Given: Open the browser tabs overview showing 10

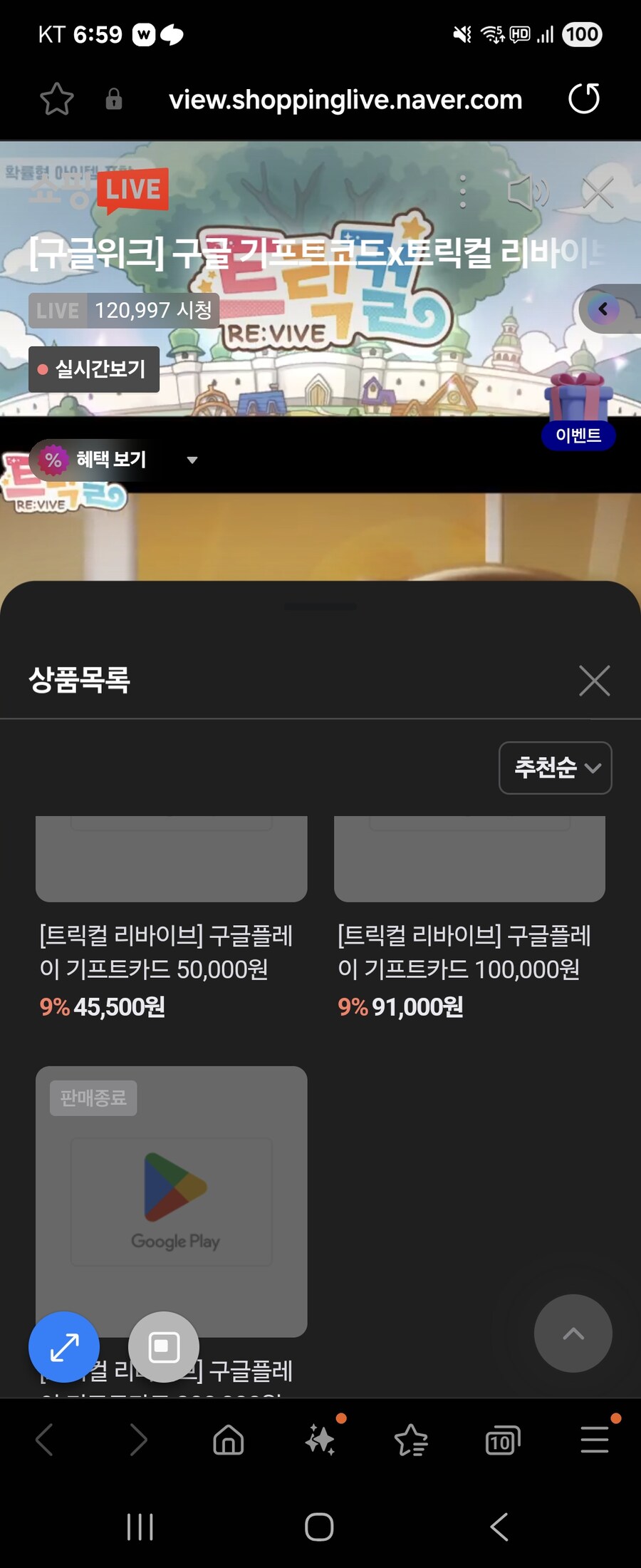Looking at the screenshot, I should [x=502, y=1440].
